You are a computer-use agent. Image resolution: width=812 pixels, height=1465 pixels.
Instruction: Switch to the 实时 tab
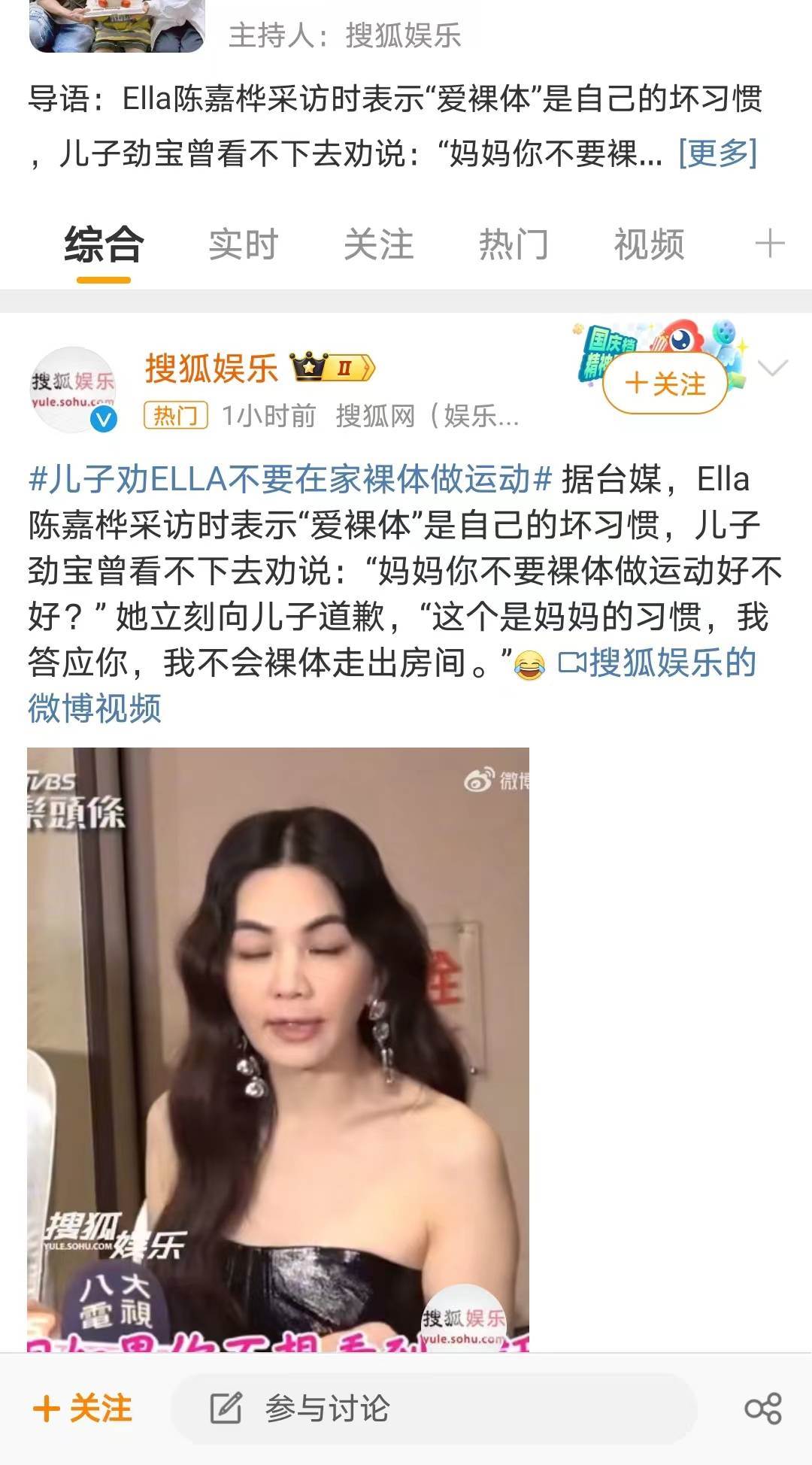[x=243, y=245]
